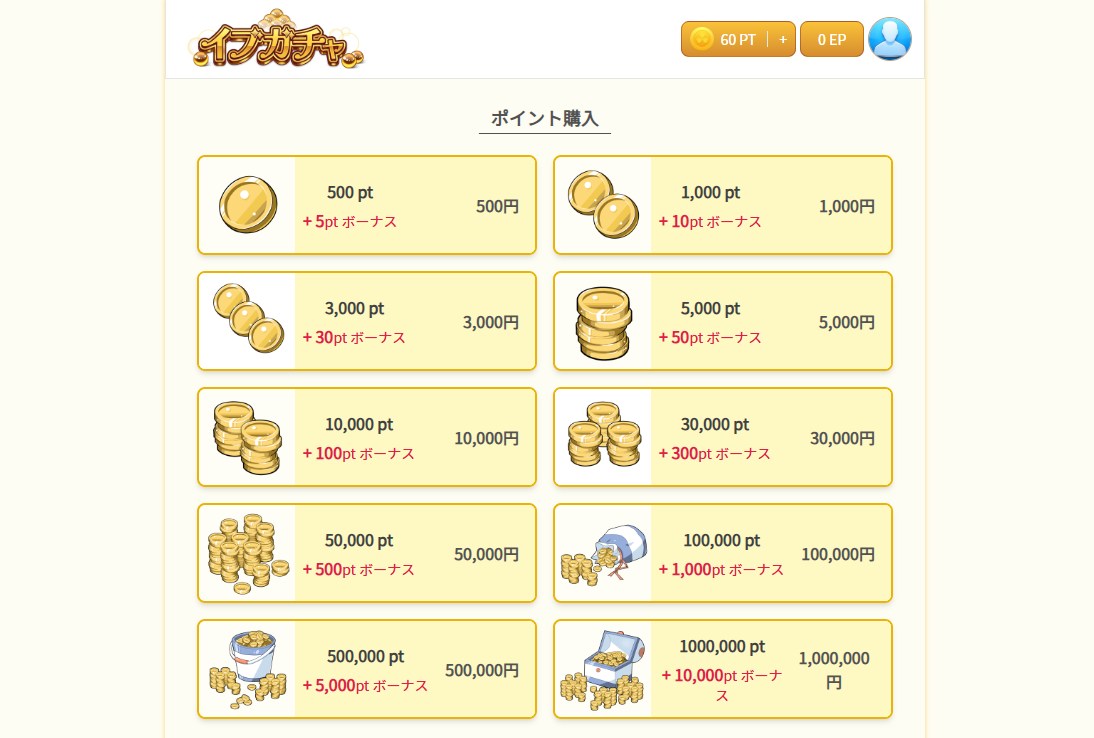Select the 1,000 pt package

point(722,205)
